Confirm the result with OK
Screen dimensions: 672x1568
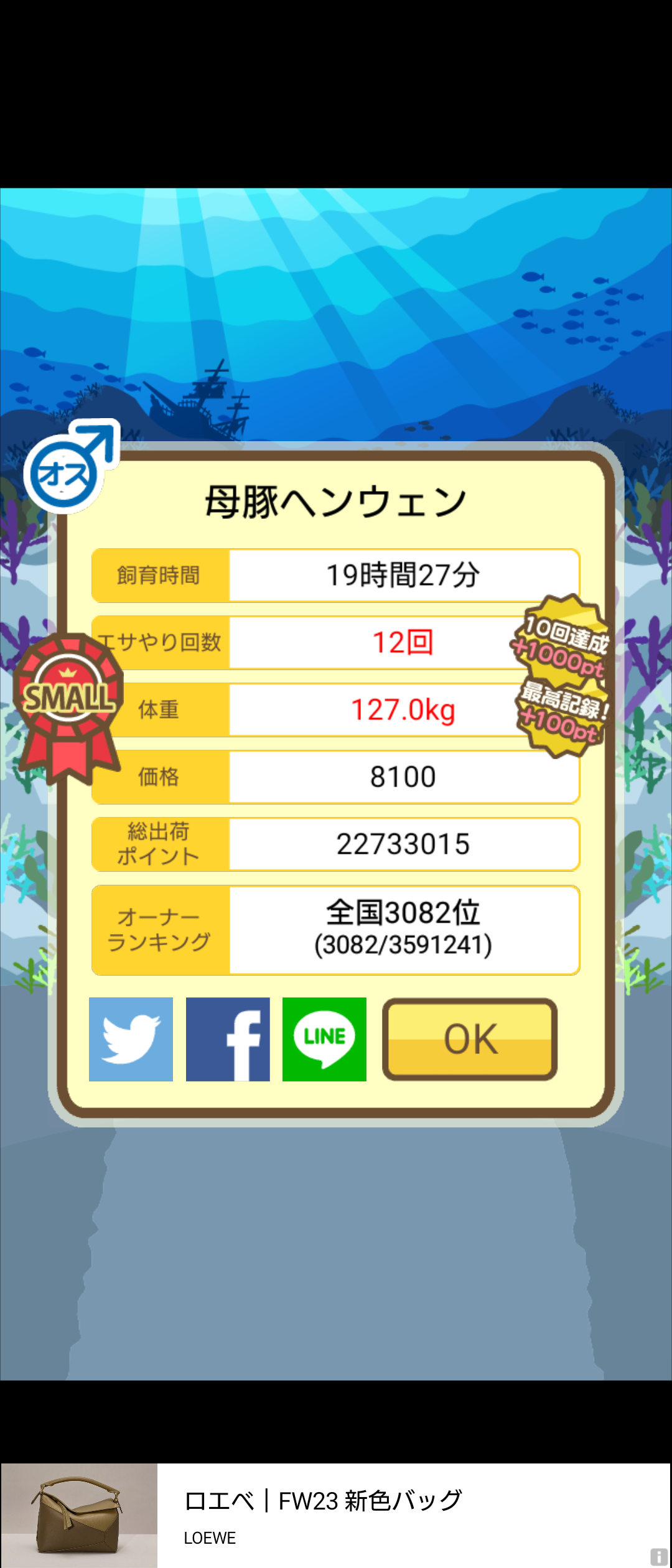tap(470, 1039)
